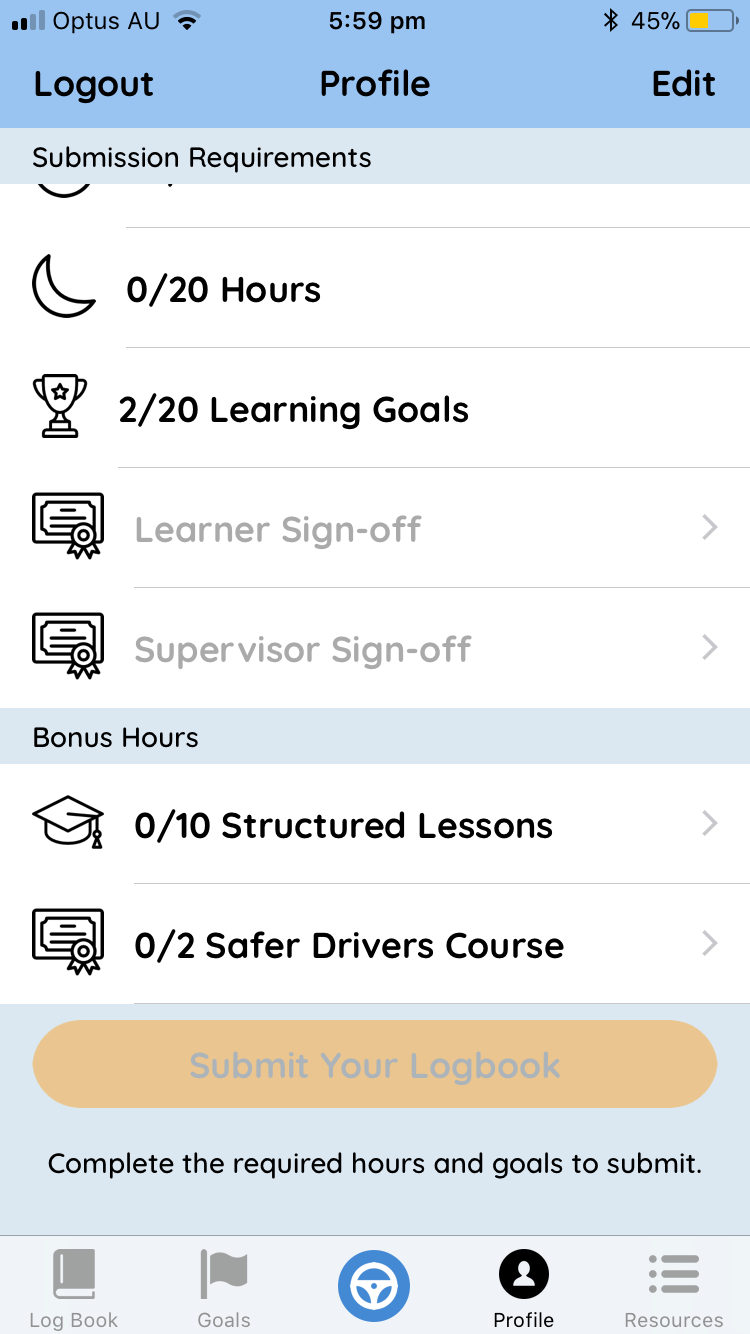
Task: Tap Edit to modify the profile
Action: tap(683, 85)
